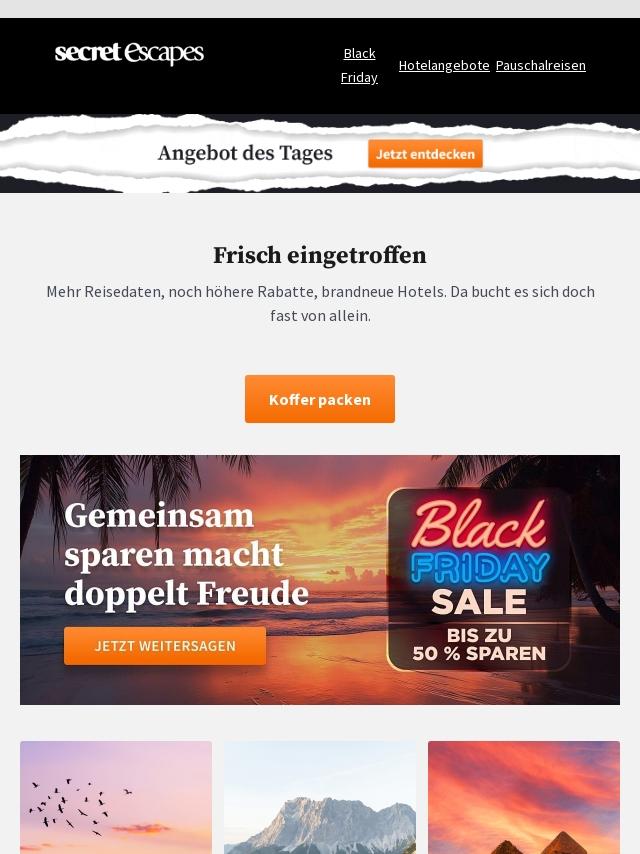Go to Pauschalreisen

coord(541,65)
